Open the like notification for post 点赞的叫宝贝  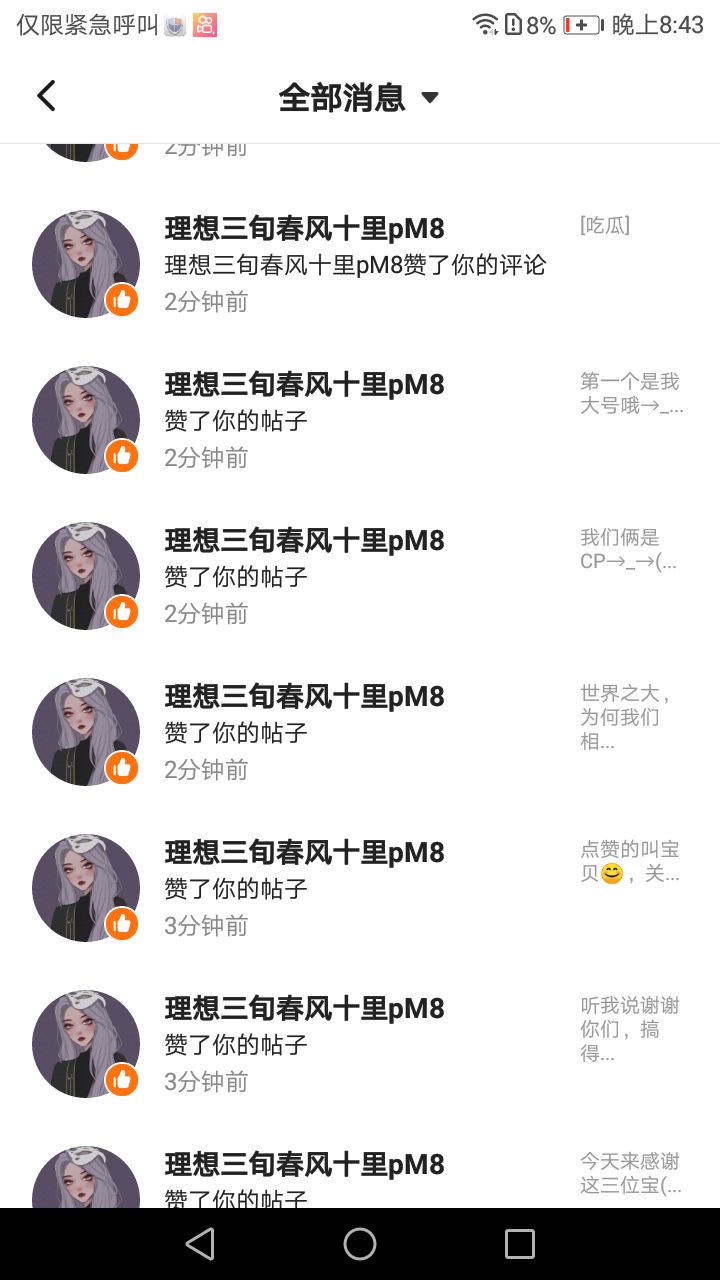tap(355, 888)
